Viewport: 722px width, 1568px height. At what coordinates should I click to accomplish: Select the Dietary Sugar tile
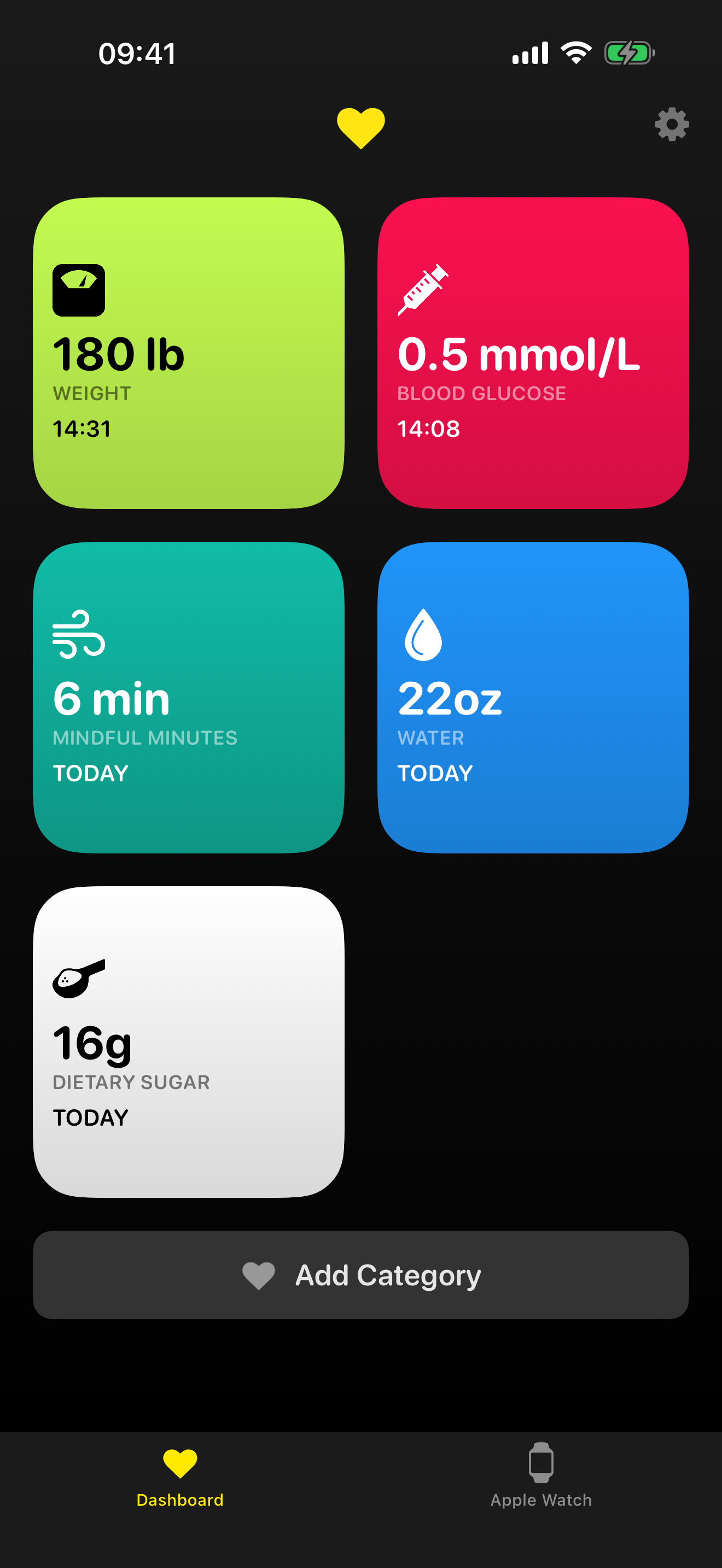pos(189,1044)
